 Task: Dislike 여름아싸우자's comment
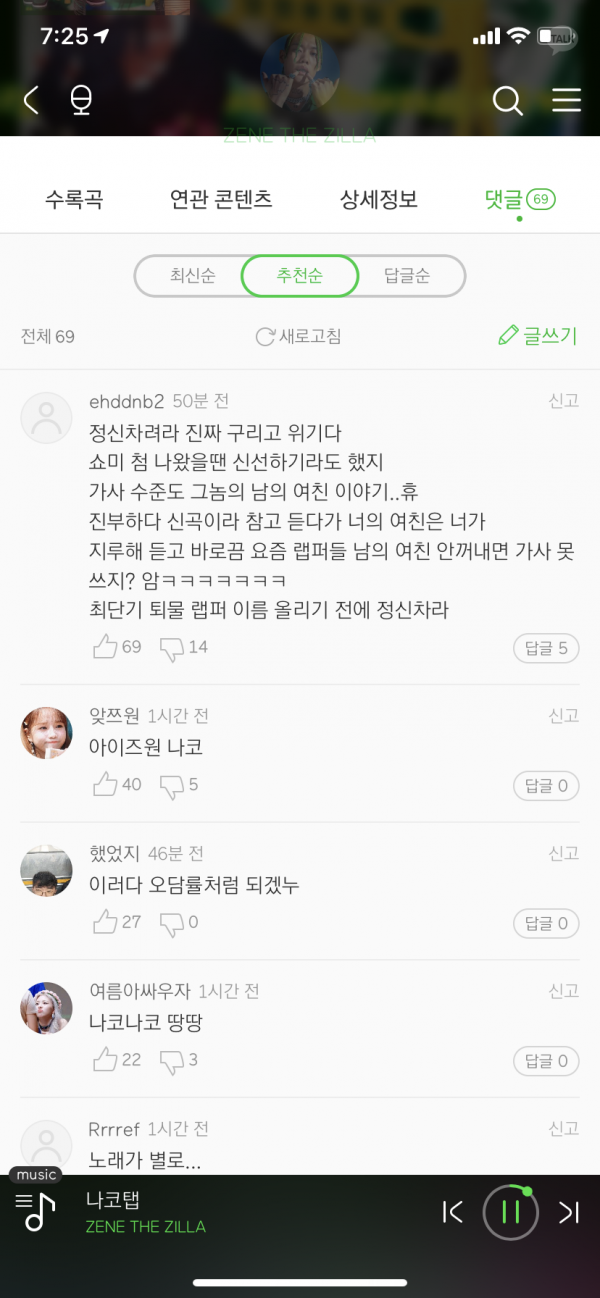(x=172, y=1060)
